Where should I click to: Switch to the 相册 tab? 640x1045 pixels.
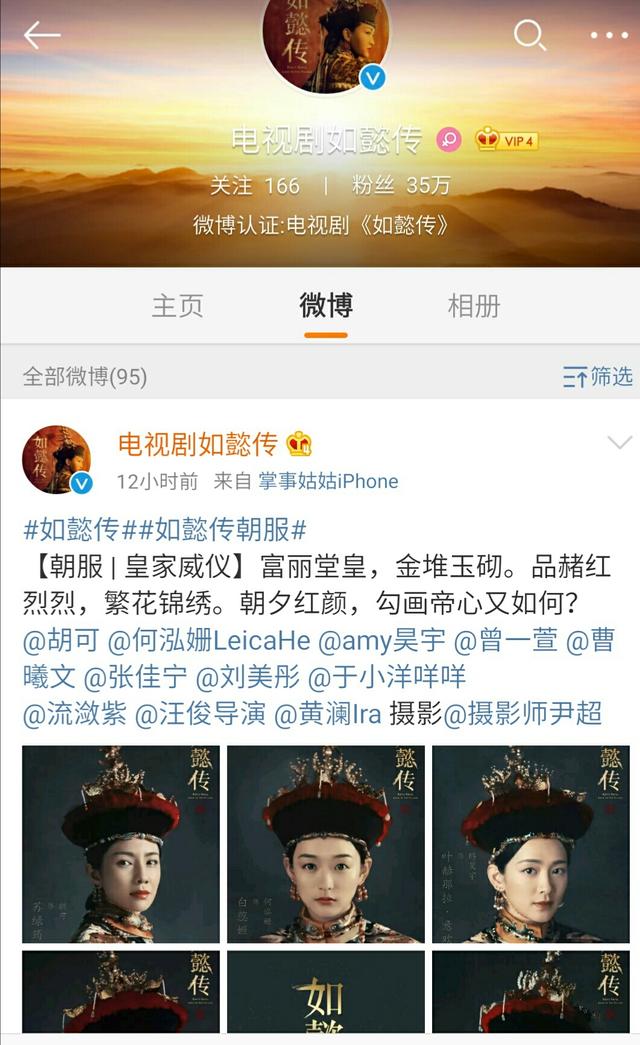coord(473,305)
